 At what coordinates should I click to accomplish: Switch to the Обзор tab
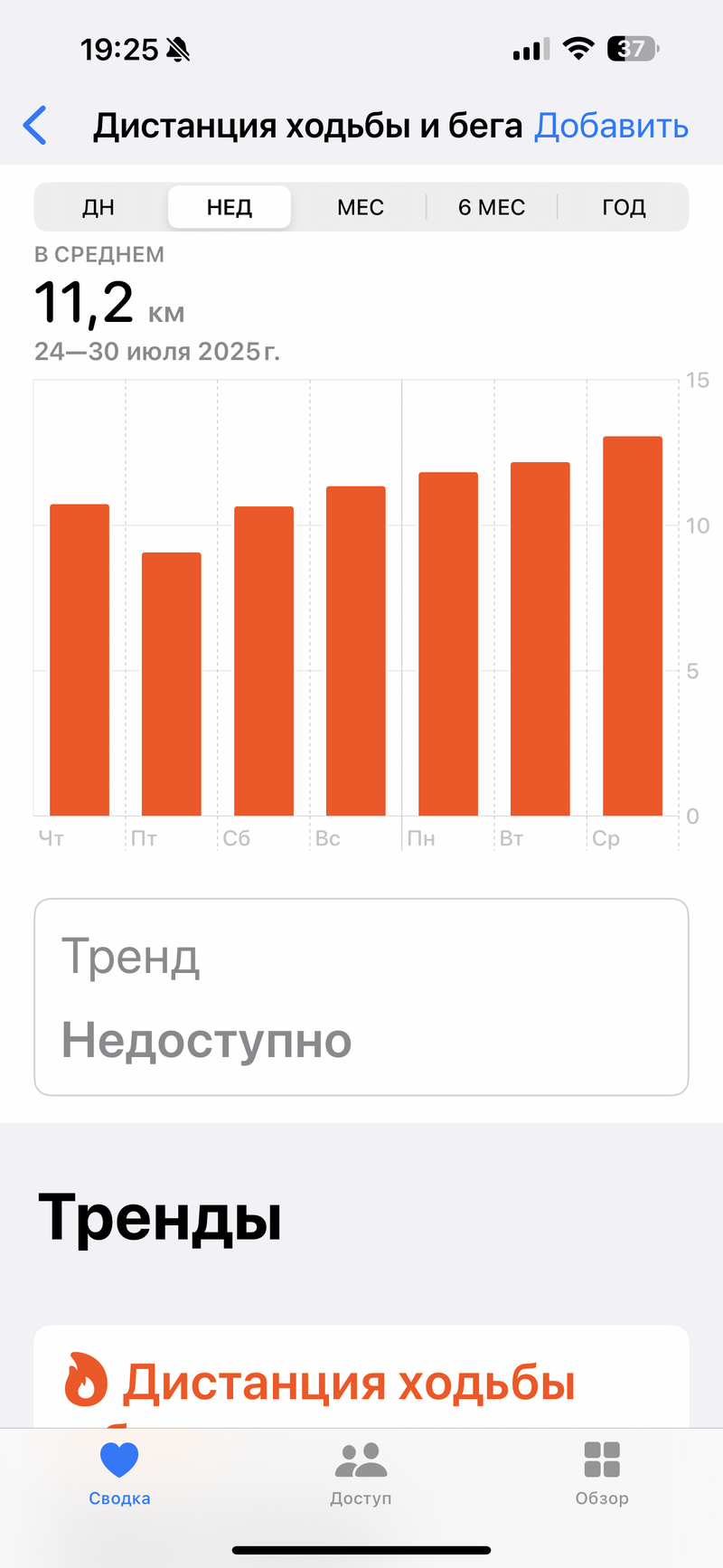pos(602,1474)
